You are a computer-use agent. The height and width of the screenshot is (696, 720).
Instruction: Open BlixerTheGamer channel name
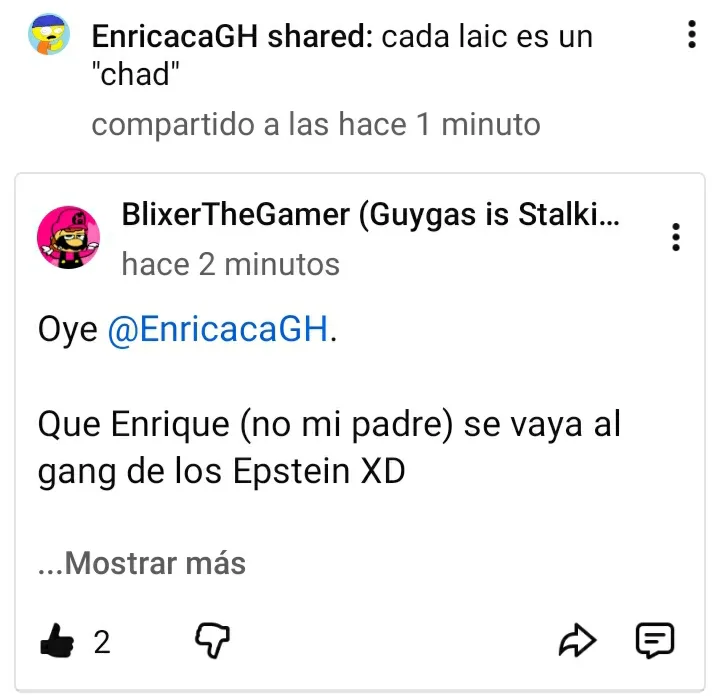[x=371, y=214]
